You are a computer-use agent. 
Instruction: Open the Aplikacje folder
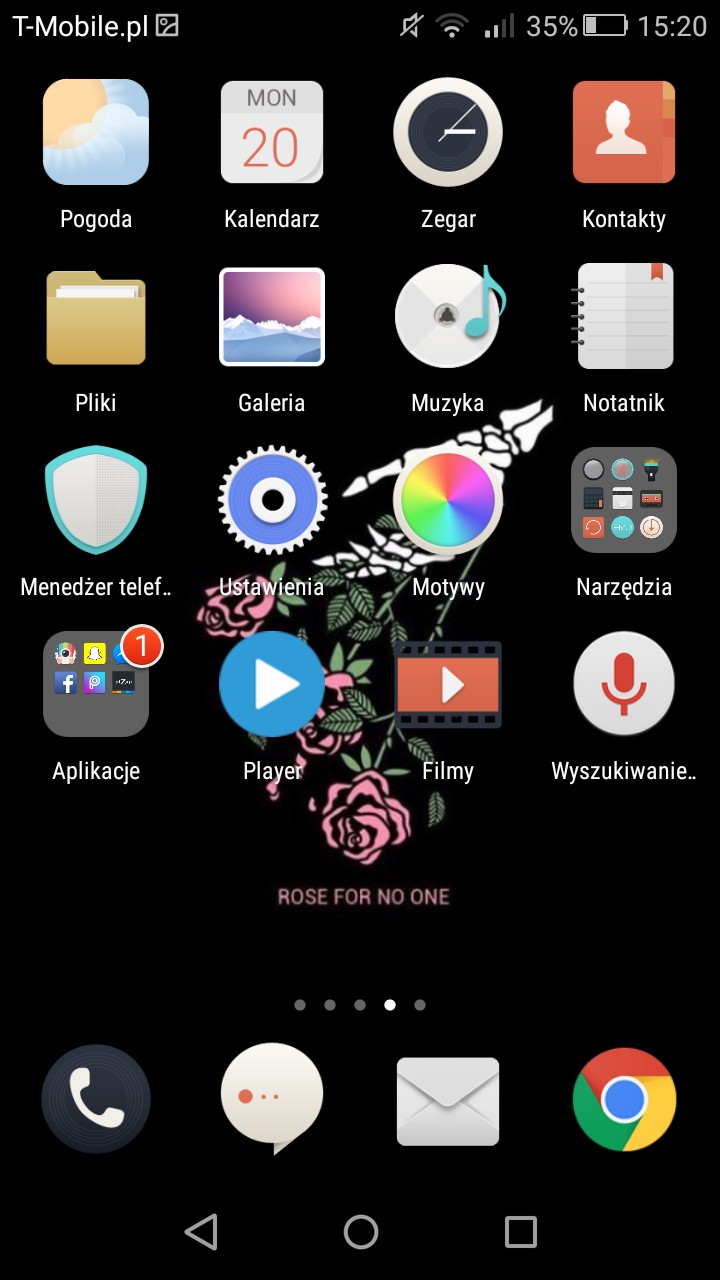[96, 684]
